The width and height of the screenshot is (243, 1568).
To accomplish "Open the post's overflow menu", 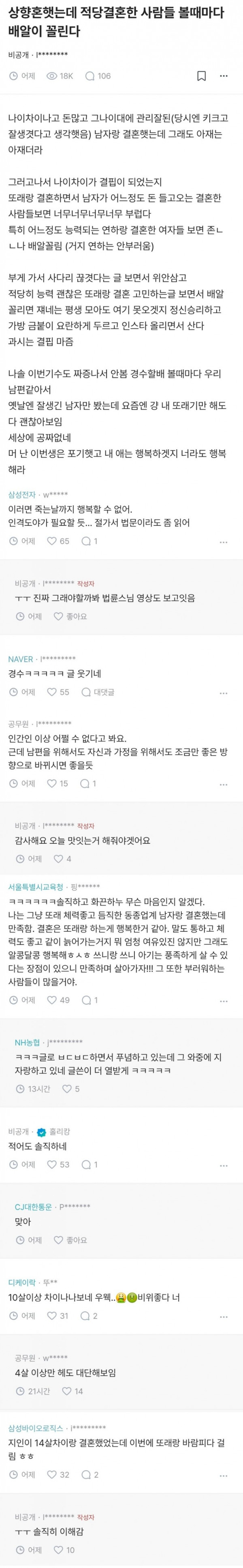I will tap(224, 76).
